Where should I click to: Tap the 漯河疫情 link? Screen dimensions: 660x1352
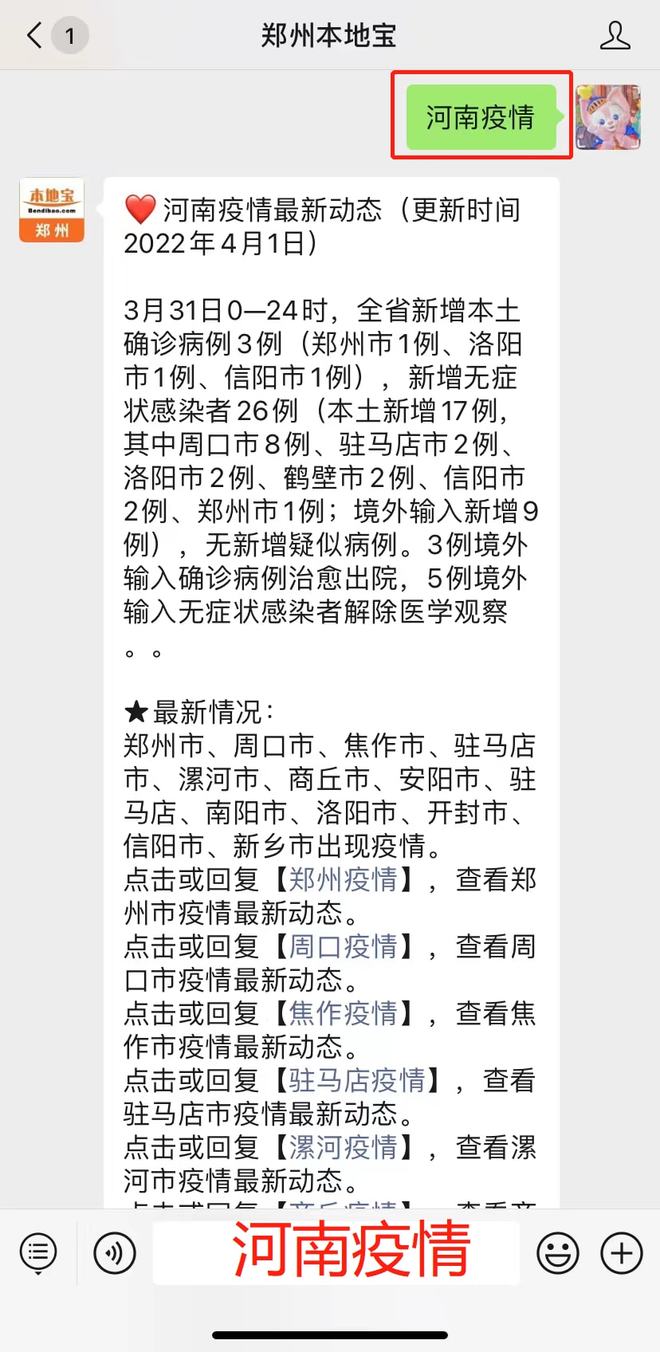click(343, 1146)
